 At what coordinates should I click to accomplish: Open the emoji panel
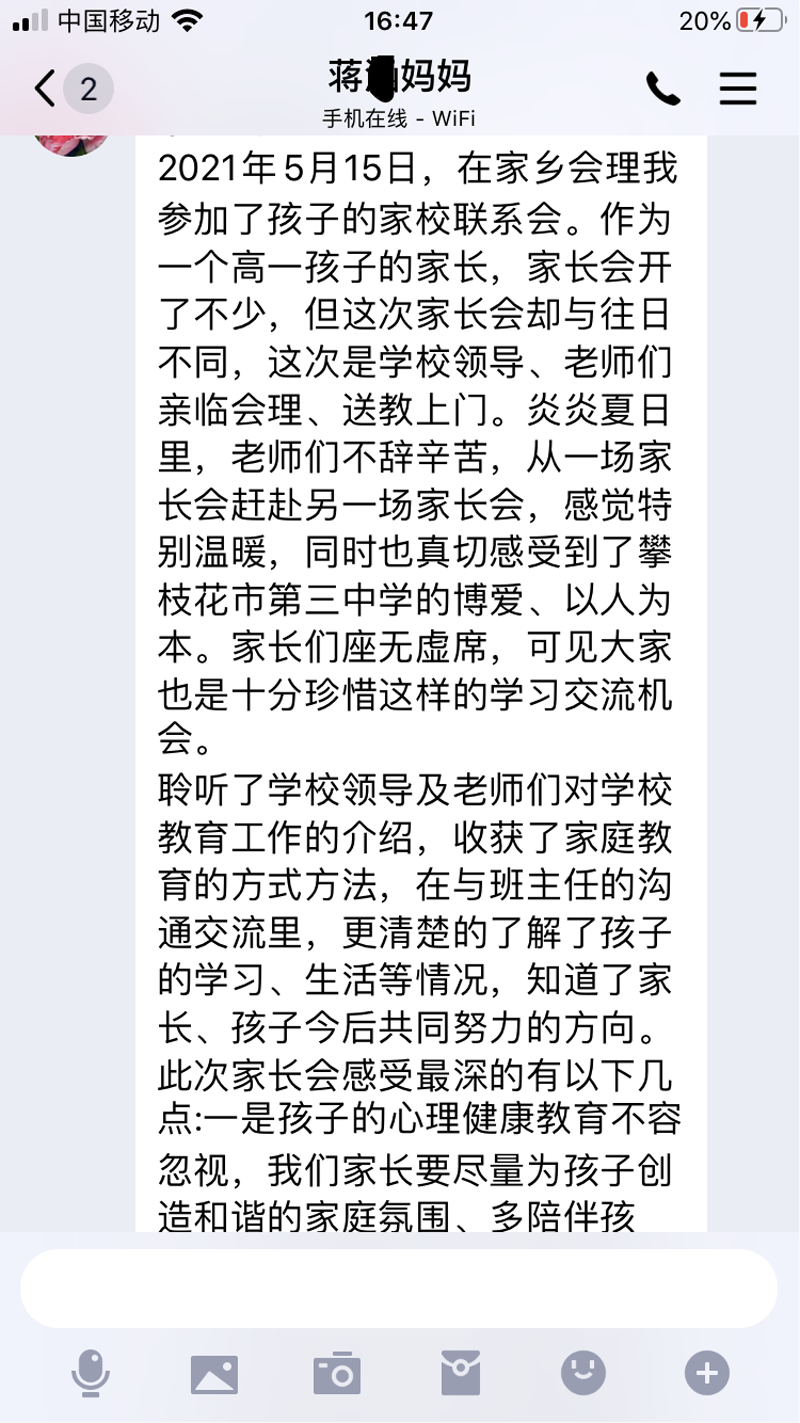tap(583, 1373)
